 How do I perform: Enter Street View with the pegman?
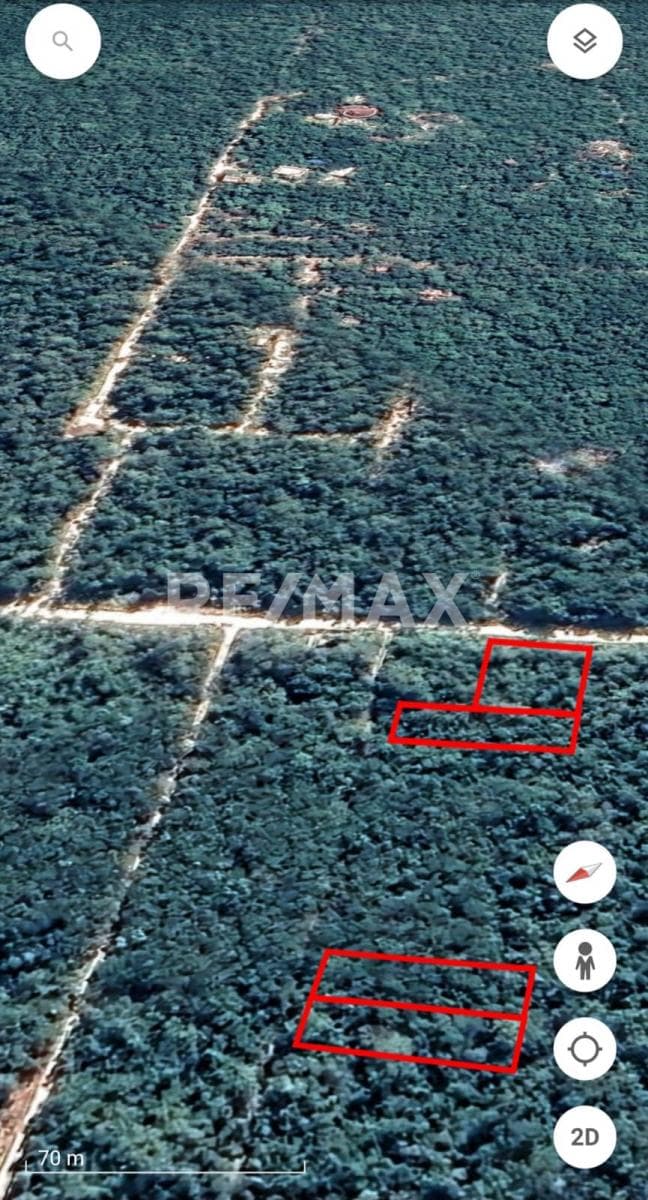pos(585,961)
